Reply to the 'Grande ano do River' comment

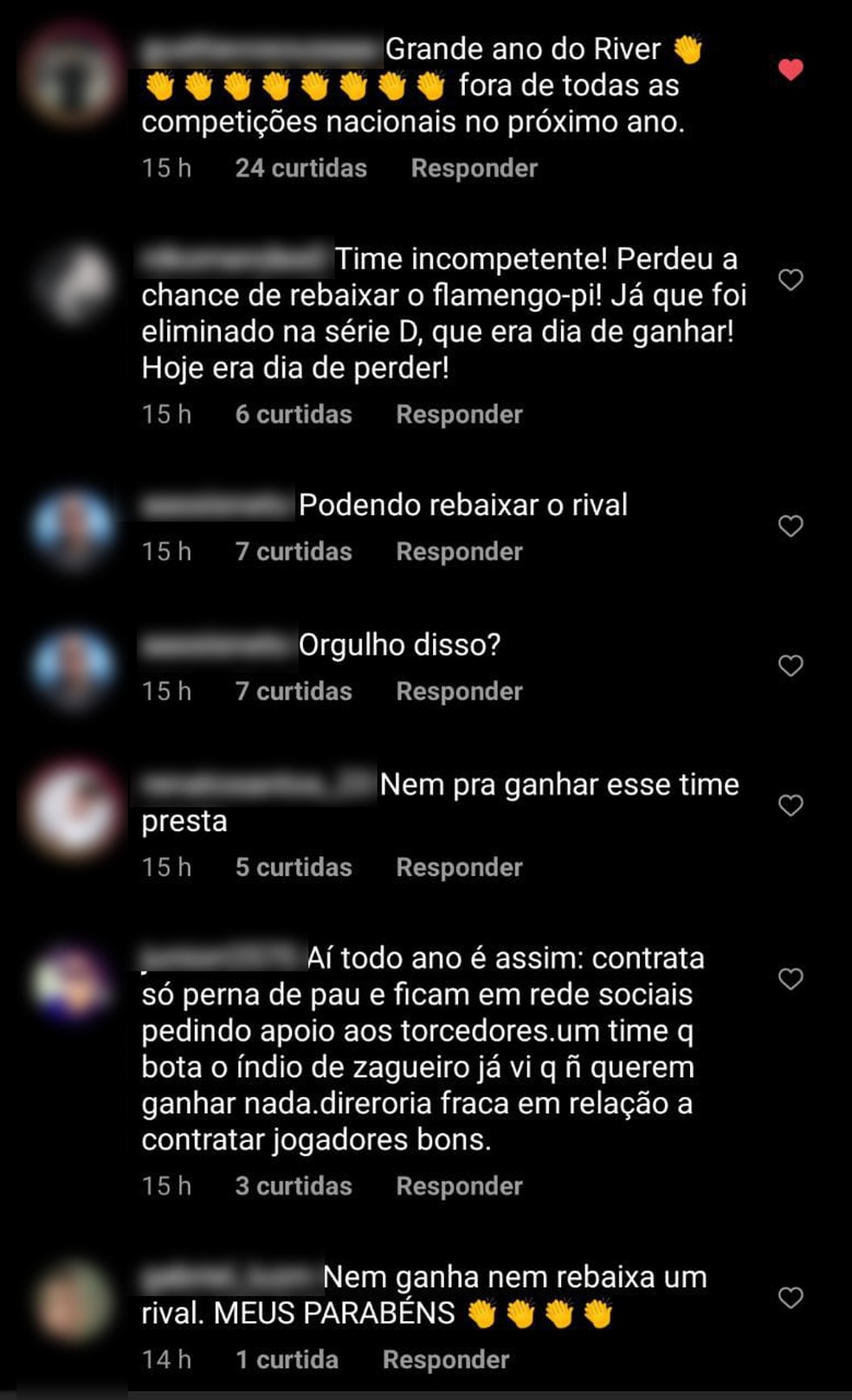pyautogui.click(x=474, y=168)
